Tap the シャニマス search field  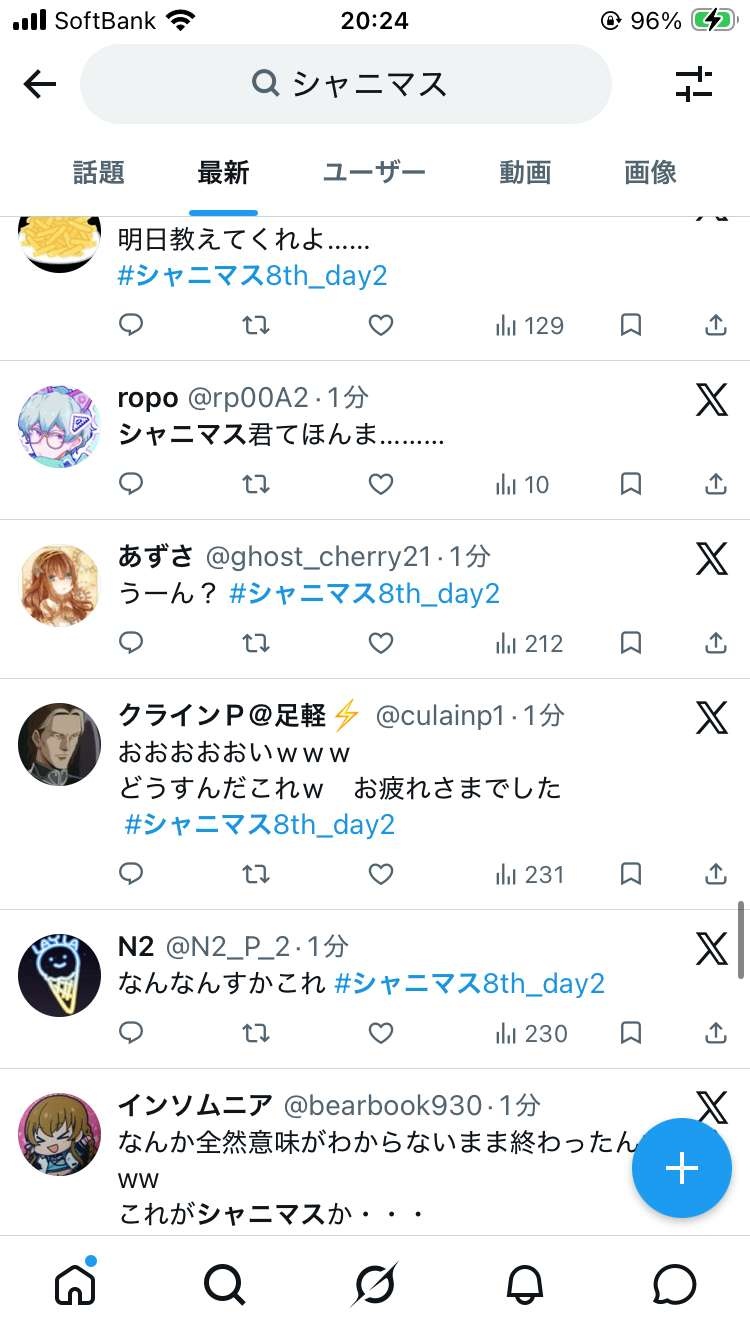(345, 85)
